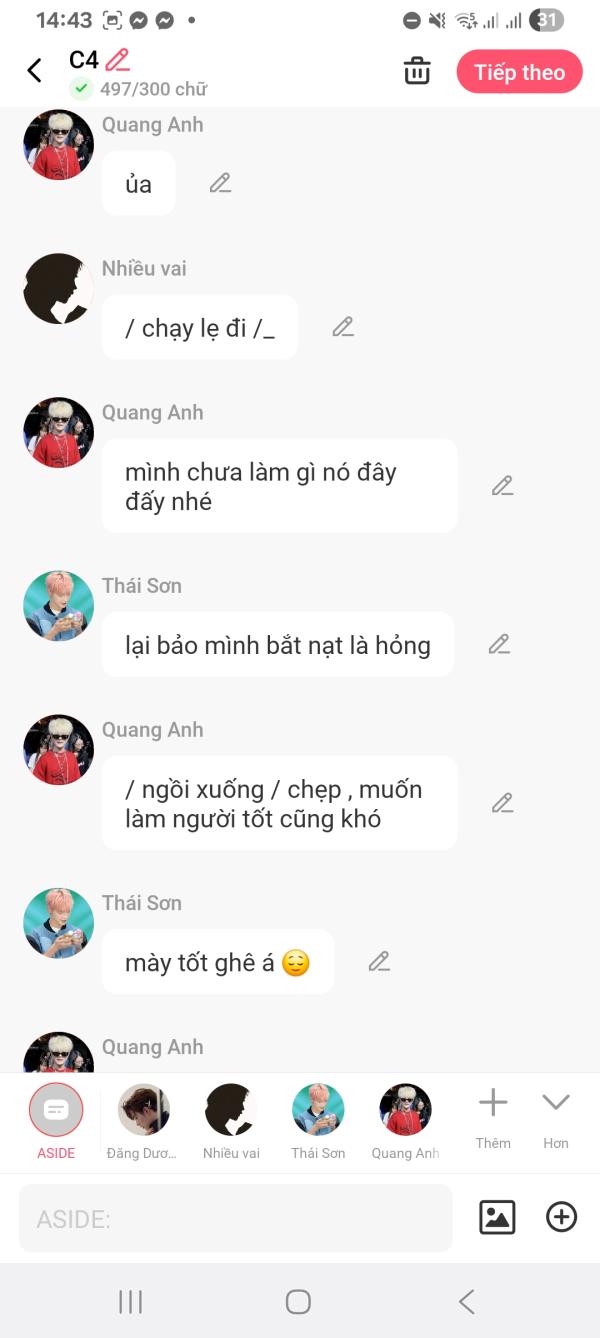The width and height of the screenshot is (600, 1338).
Task: Insert an image into the chat
Action: point(497,1217)
